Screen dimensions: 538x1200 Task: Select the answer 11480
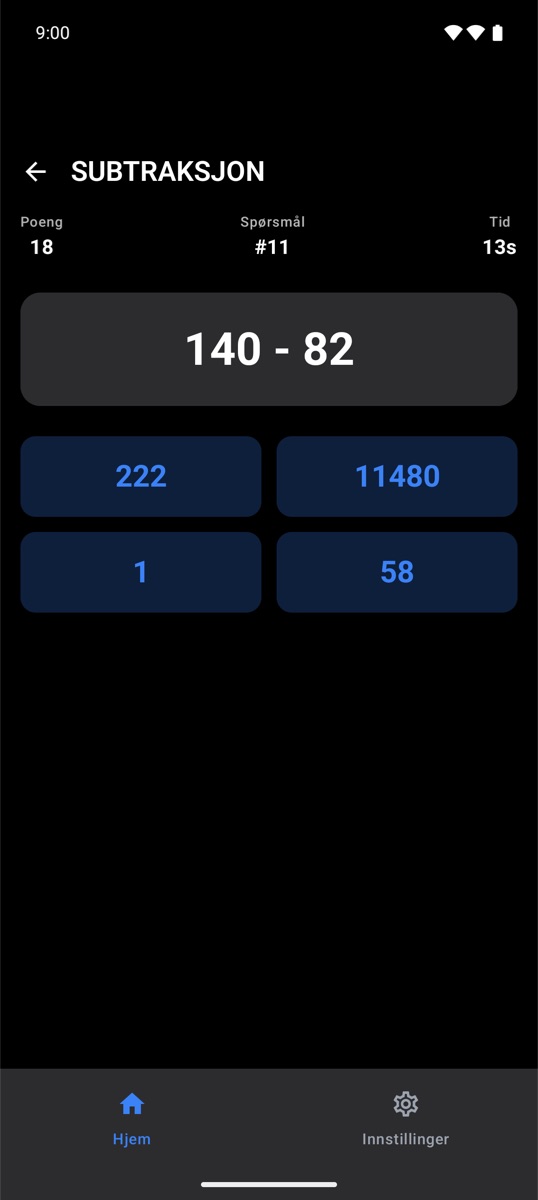[x=397, y=476]
